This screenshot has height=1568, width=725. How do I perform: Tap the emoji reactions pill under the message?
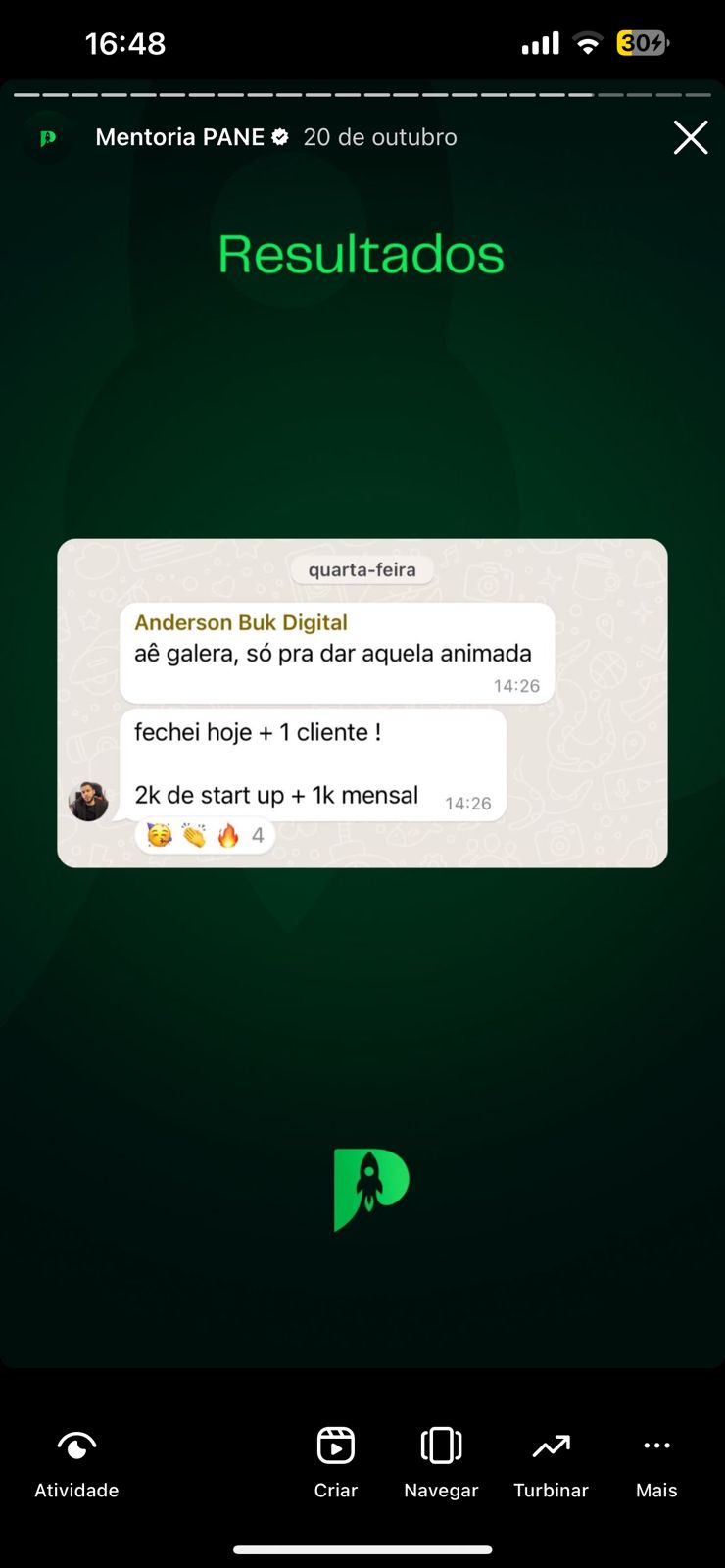[x=204, y=835]
